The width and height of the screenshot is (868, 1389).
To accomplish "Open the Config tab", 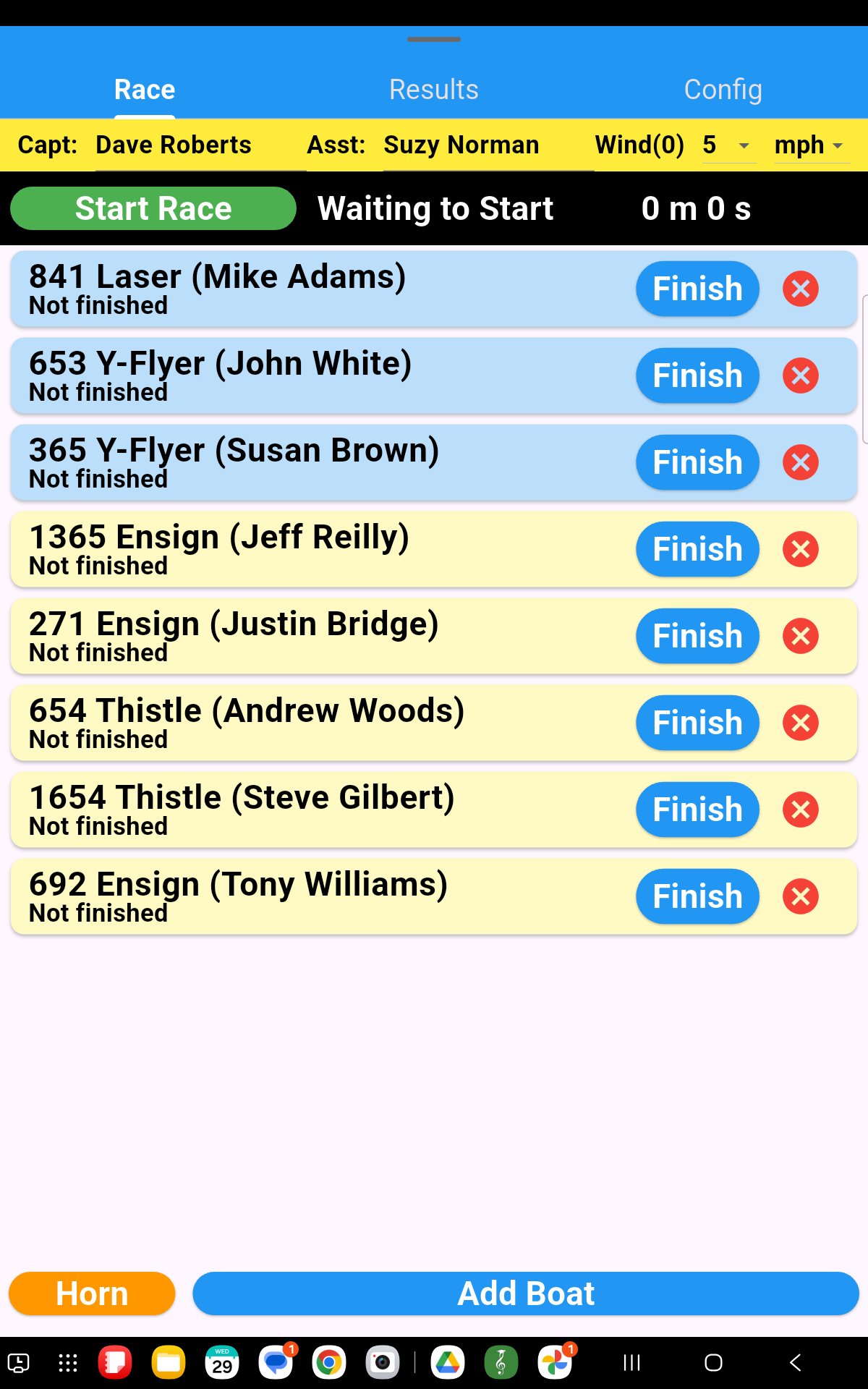I will click(723, 90).
